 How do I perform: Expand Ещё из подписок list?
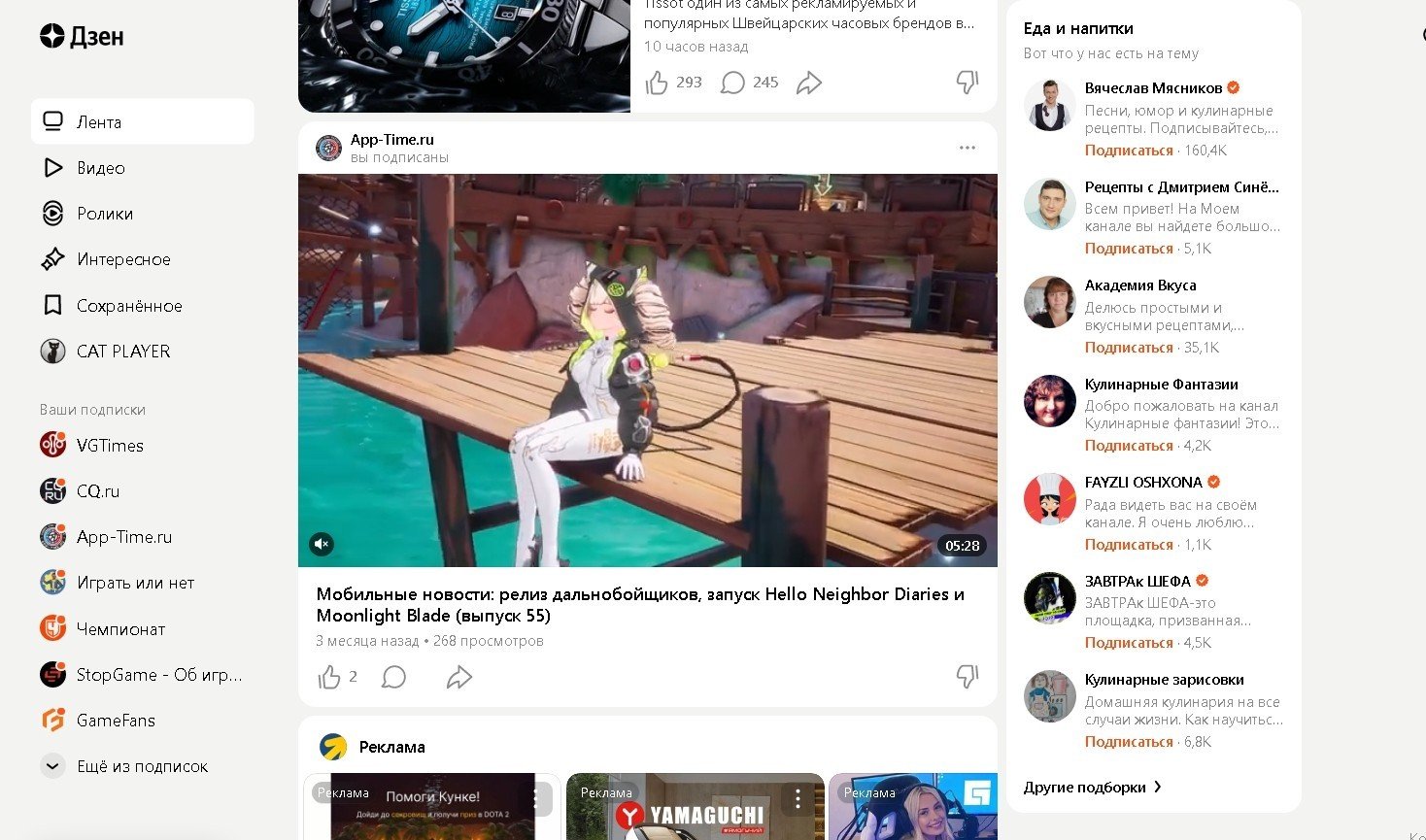pyautogui.click(x=141, y=766)
